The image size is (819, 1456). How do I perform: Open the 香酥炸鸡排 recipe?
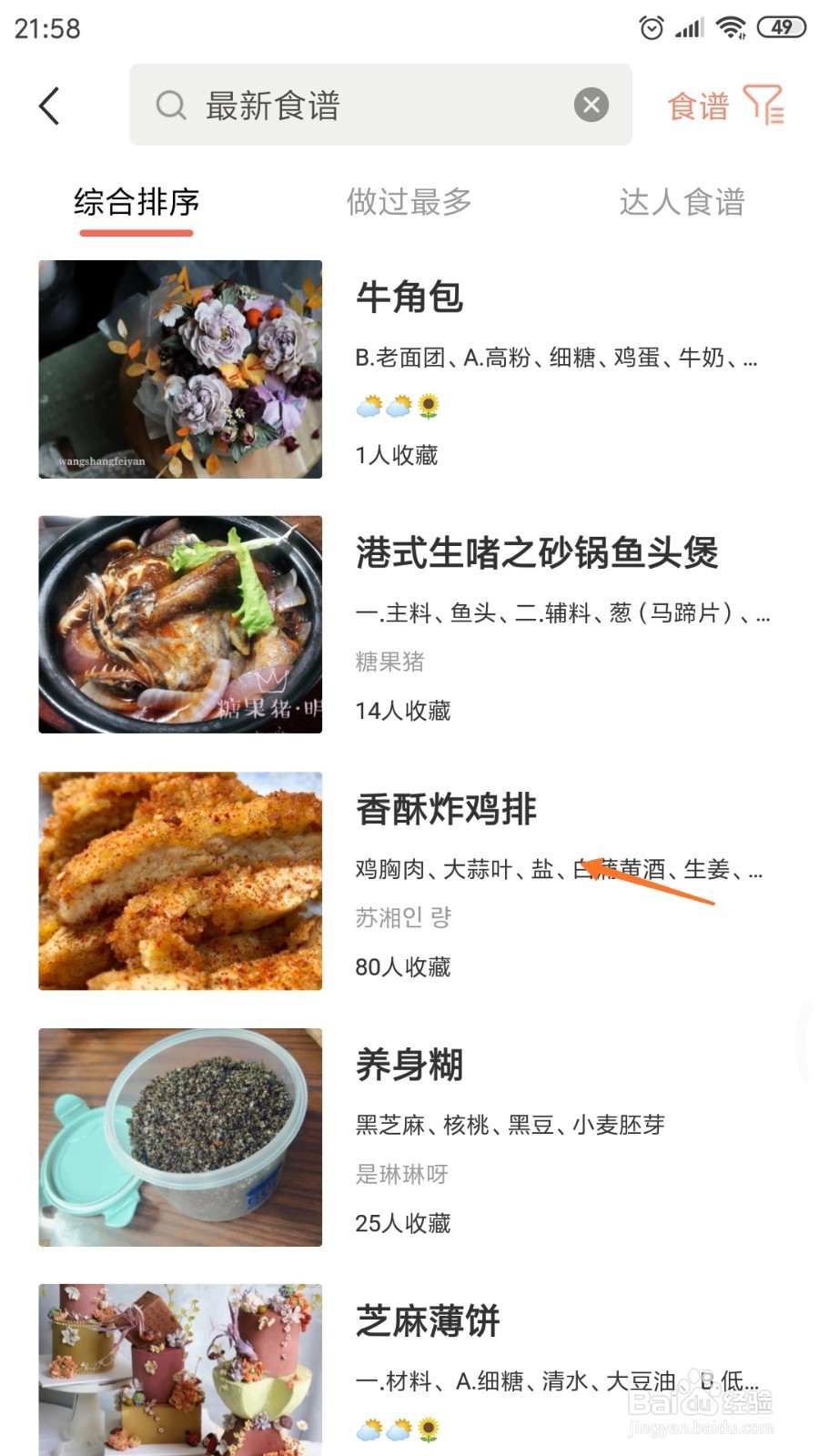446,809
